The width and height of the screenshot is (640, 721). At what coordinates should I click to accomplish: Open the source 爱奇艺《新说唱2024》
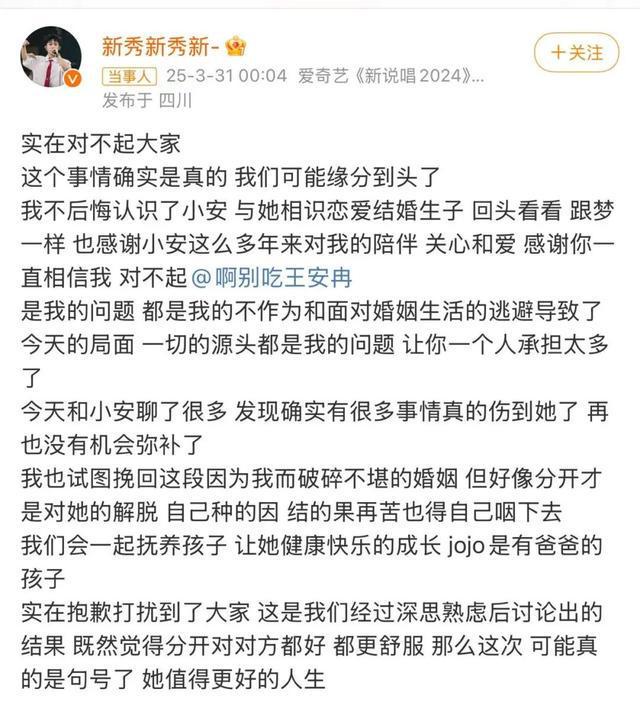click(390, 75)
